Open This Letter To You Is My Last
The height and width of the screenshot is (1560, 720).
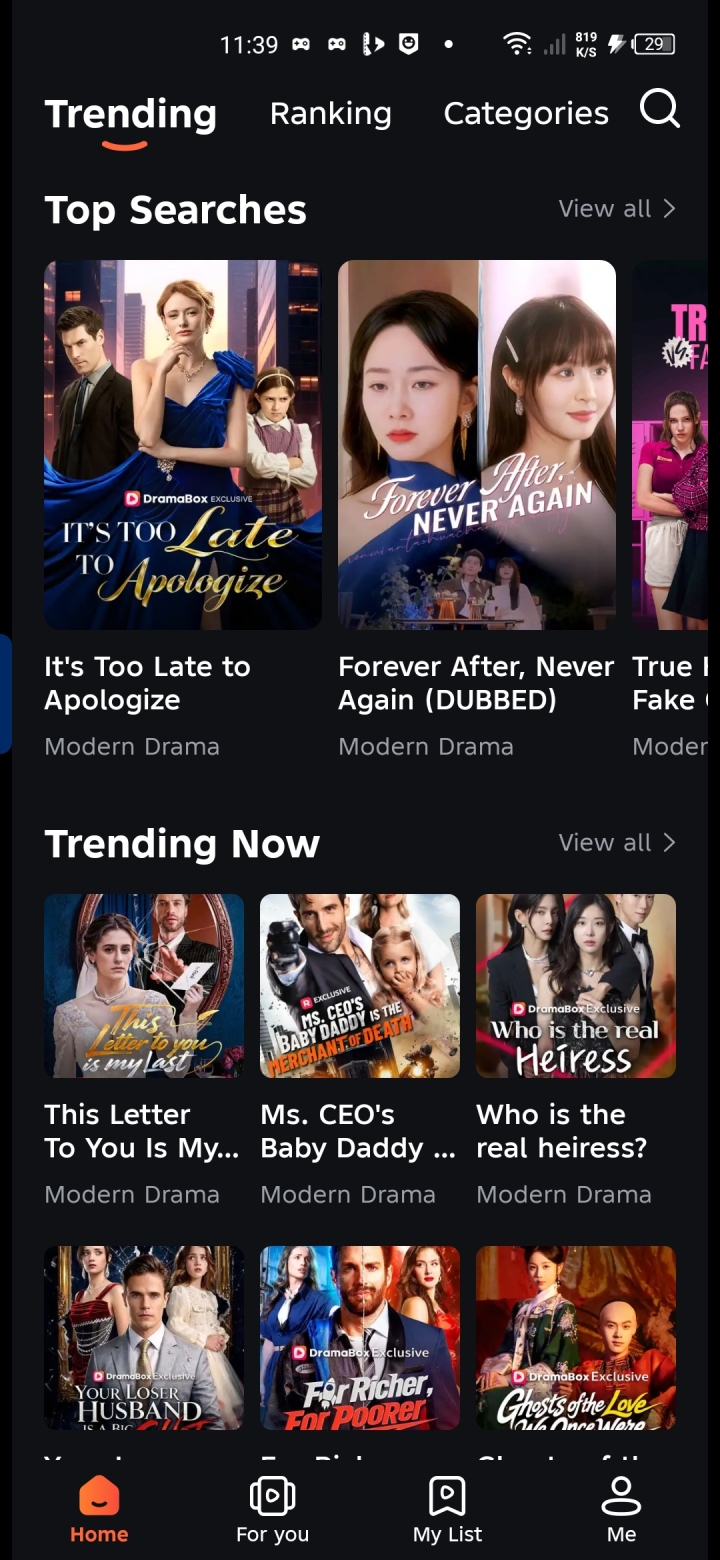(144, 986)
